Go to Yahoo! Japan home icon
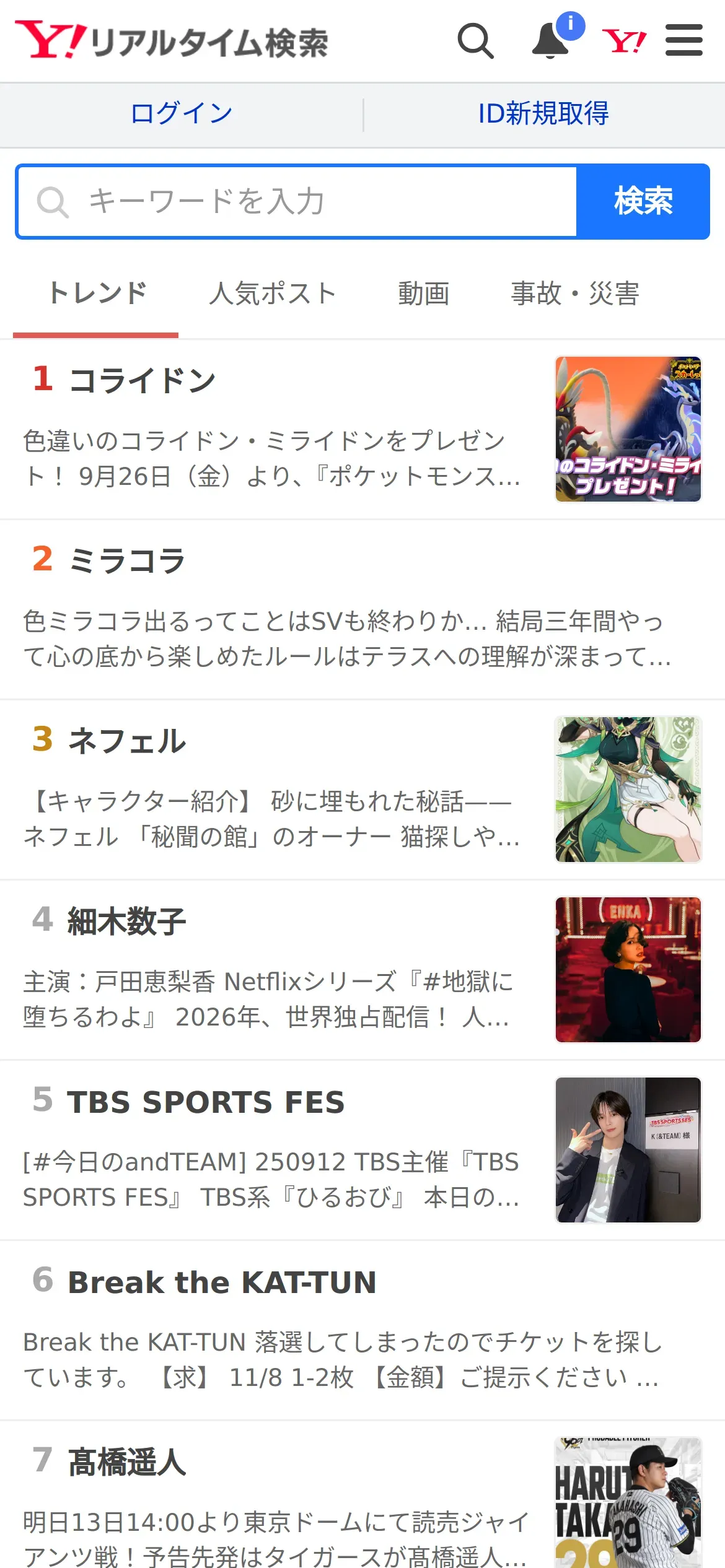Viewport: 725px width, 1568px height. [624, 41]
